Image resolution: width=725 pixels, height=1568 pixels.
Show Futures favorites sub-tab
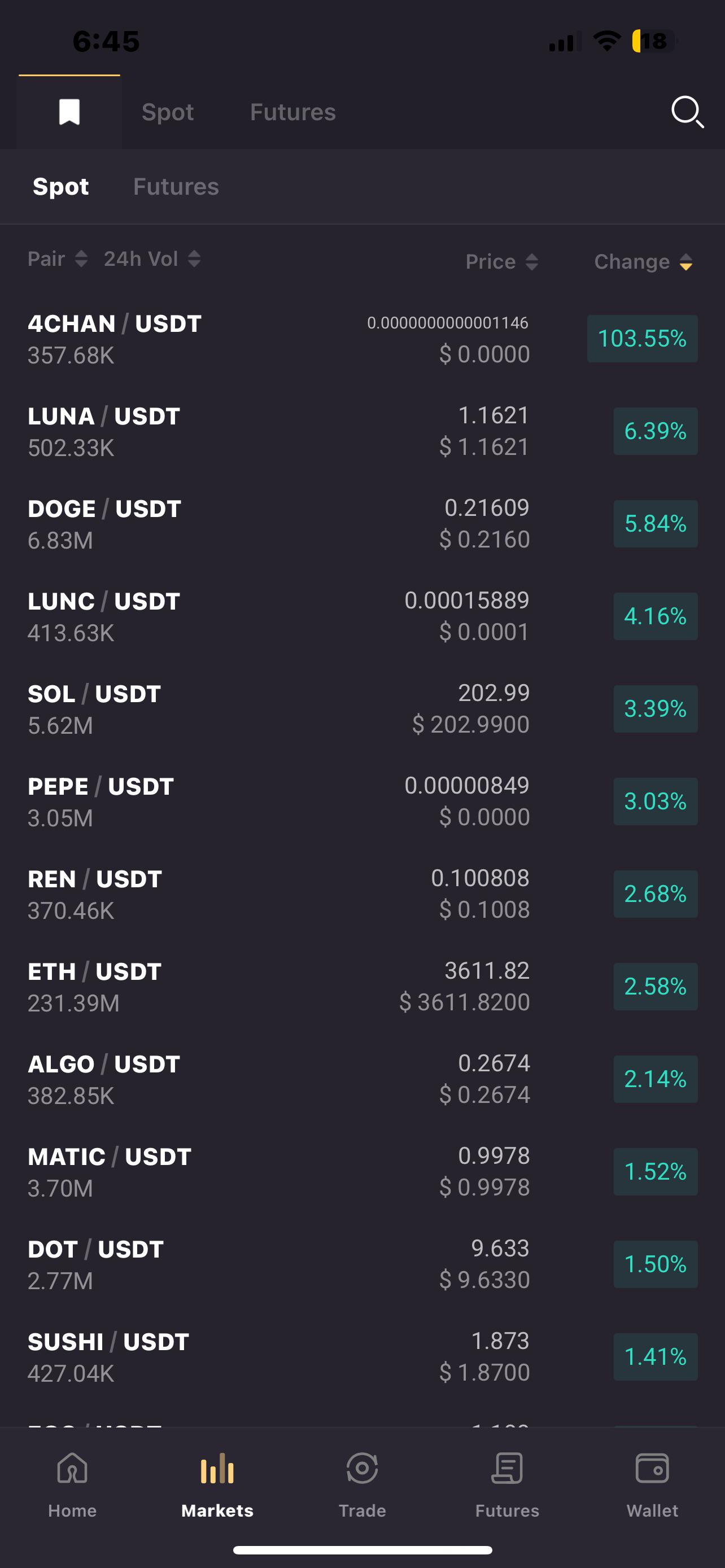(x=176, y=187)
